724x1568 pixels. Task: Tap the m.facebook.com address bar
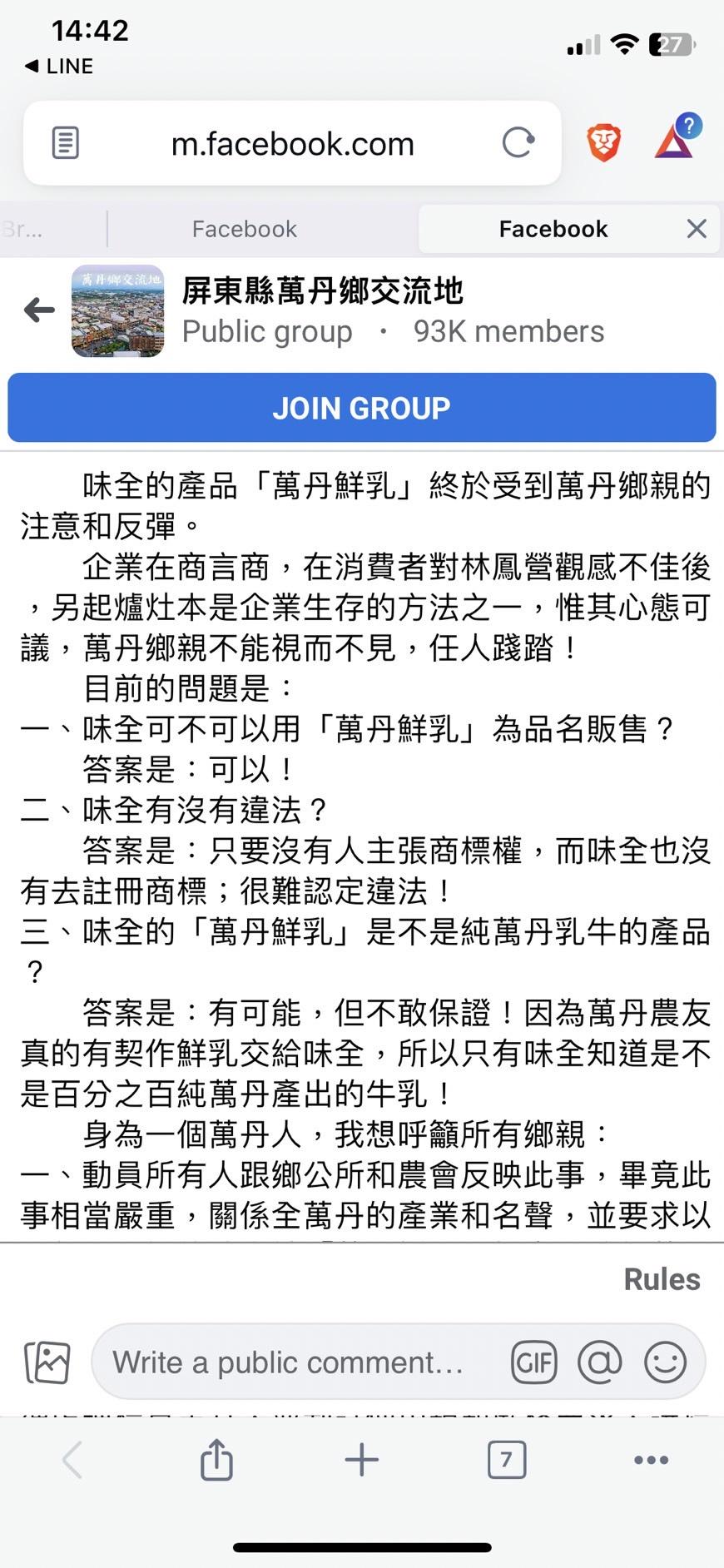click(292, 144)
